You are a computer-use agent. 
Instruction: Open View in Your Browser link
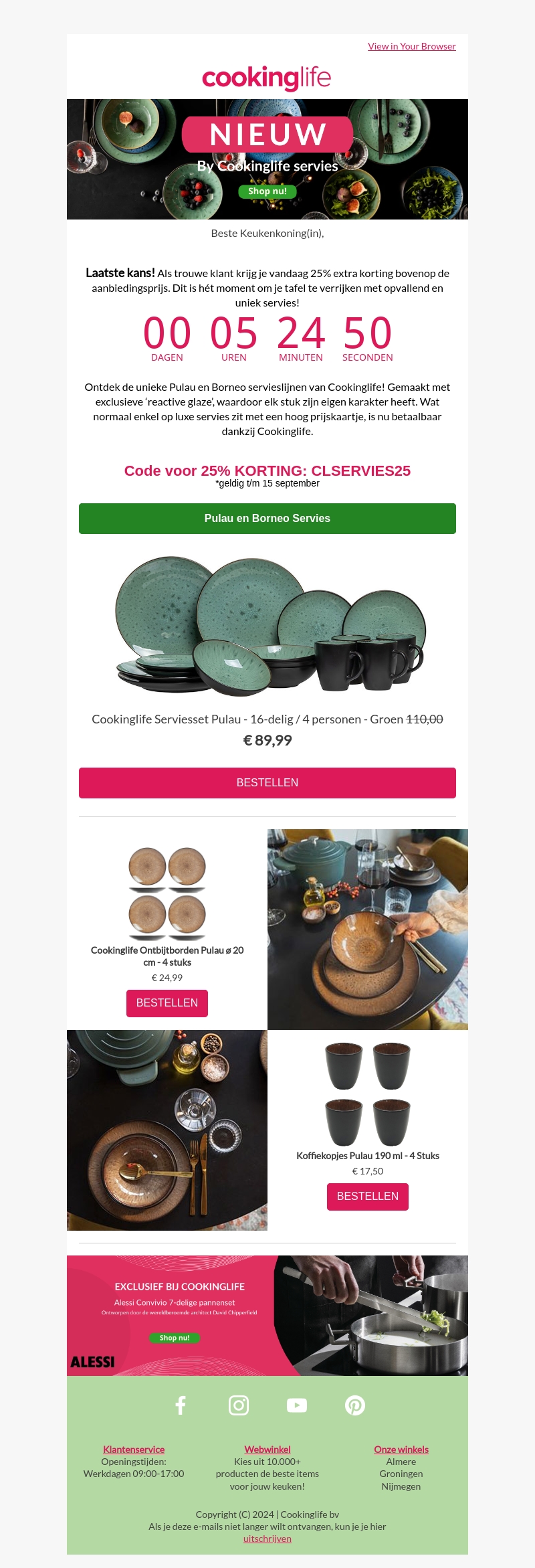click(411, 46)
